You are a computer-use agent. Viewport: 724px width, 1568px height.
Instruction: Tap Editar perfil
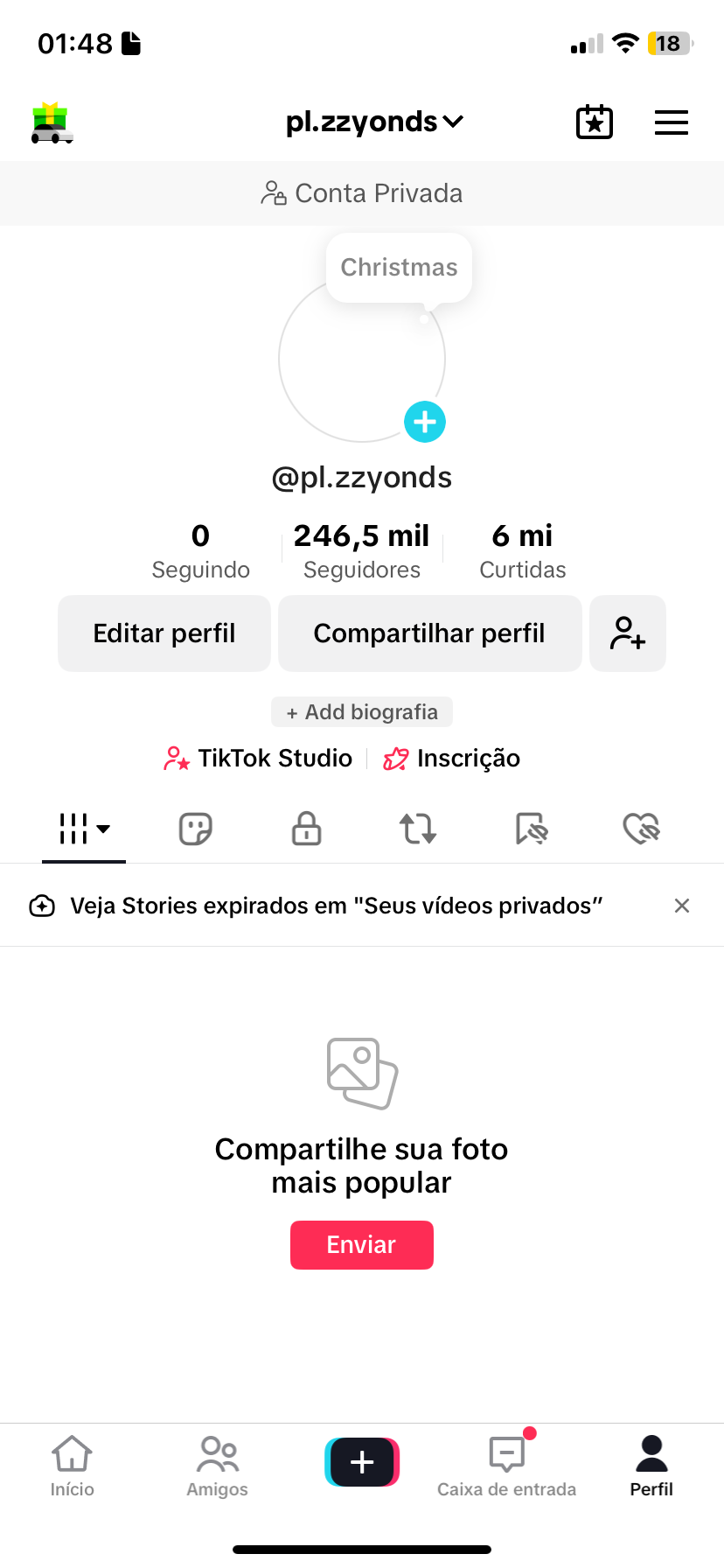click(x=164, y=633)
